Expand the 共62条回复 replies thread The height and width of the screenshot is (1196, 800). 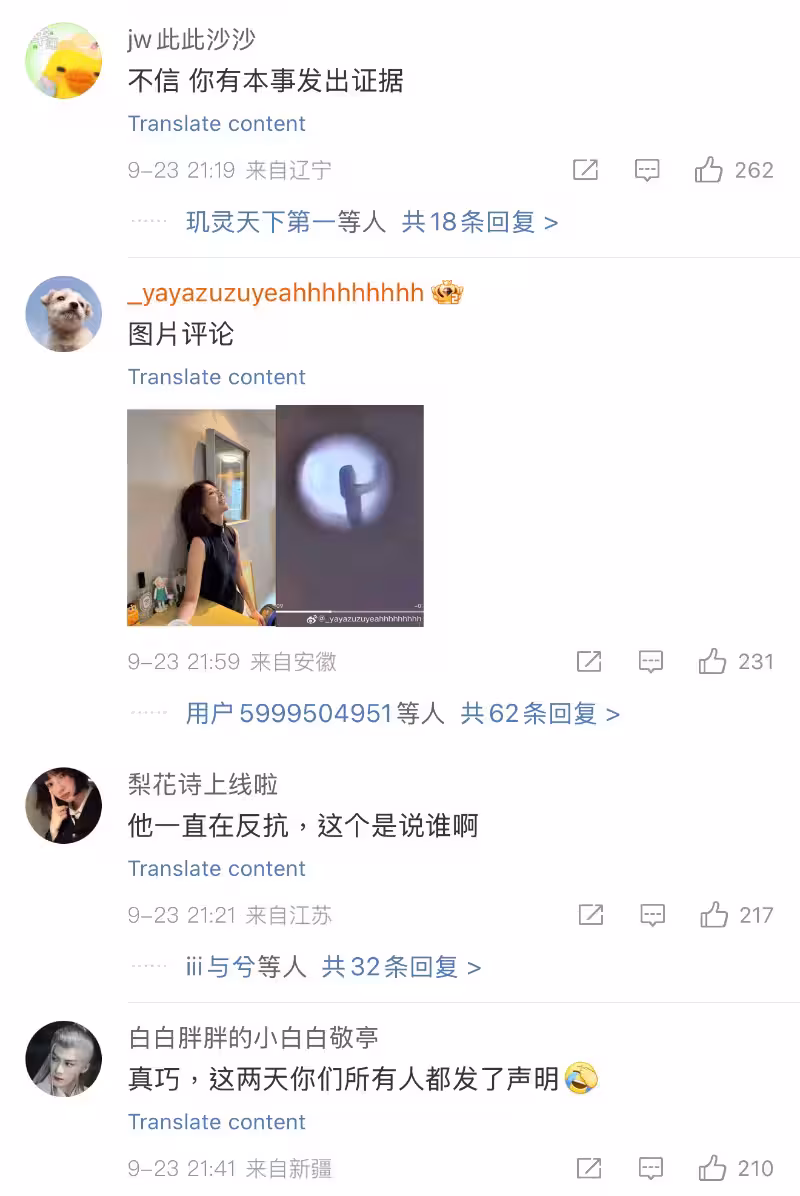[540, 714]
